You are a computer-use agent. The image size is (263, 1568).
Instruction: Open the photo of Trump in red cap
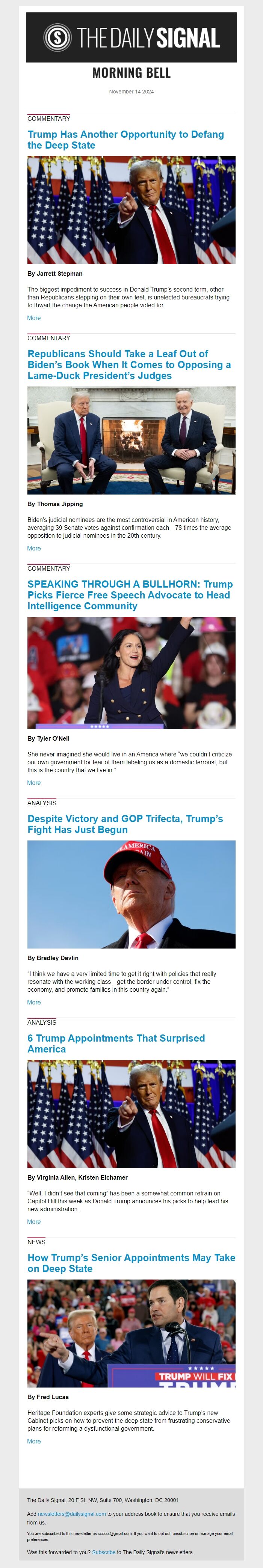[131, 894]
